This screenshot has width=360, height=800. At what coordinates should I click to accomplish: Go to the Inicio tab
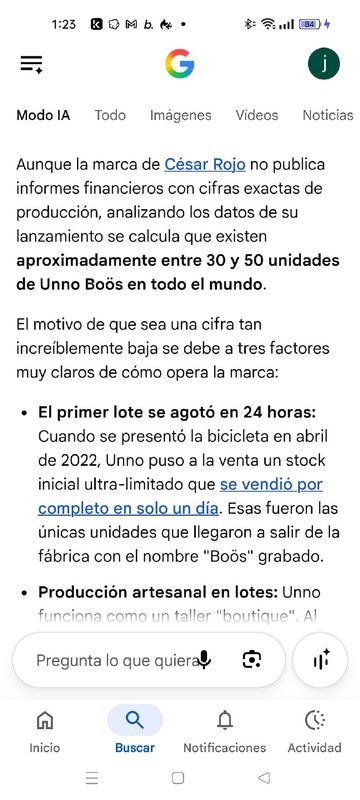pyautogui.click(x=44, y=733)
